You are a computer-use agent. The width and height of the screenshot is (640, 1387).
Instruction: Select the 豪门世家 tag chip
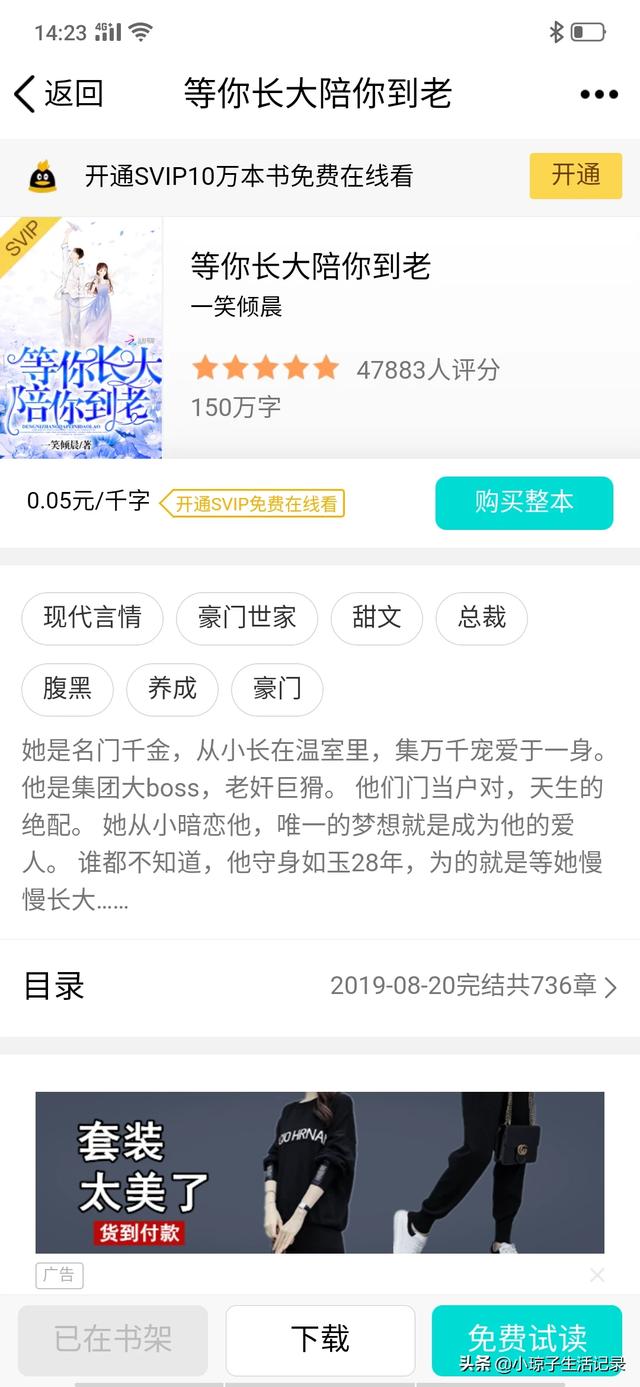tap(247, 618)
